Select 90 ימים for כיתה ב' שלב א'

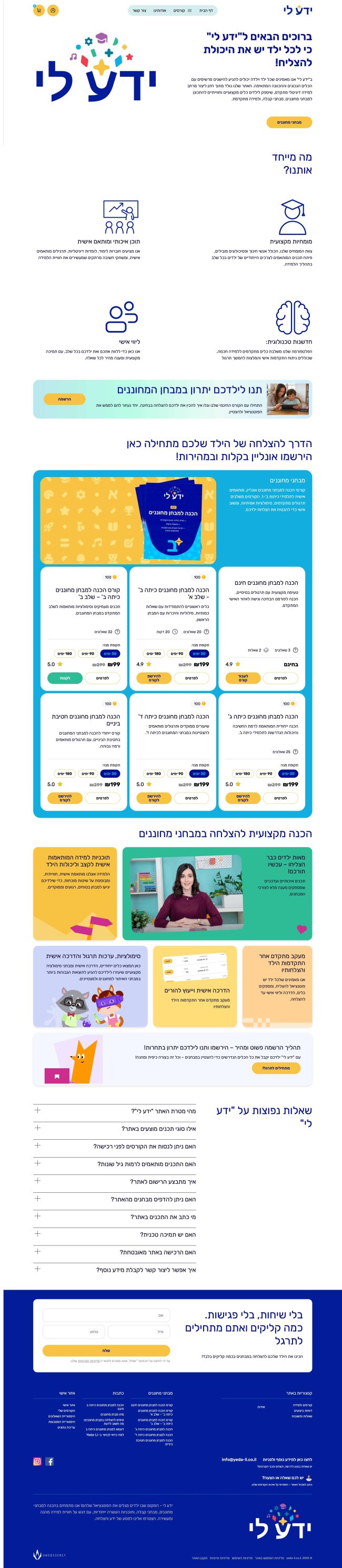point(177,653)
